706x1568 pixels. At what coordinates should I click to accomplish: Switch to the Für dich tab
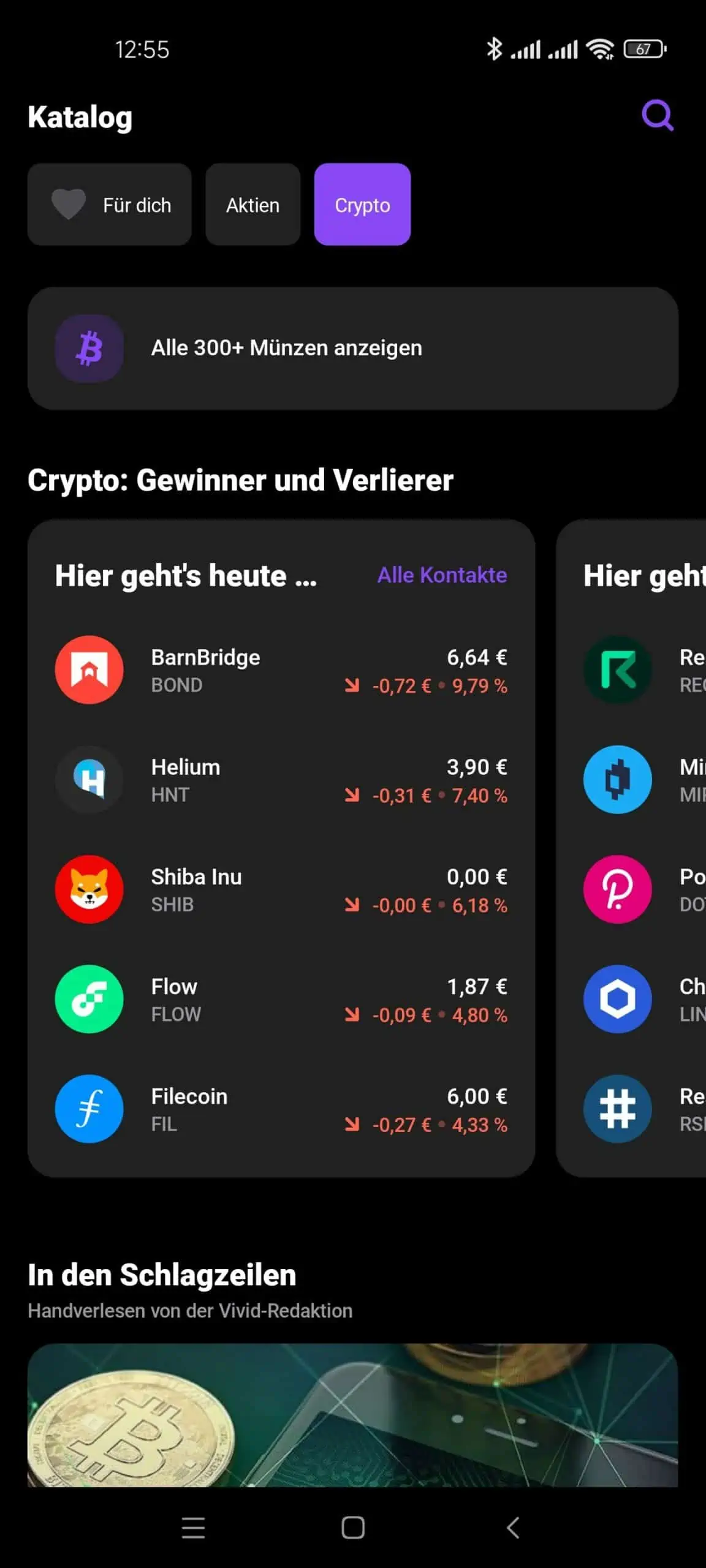[x=110, y=205]
